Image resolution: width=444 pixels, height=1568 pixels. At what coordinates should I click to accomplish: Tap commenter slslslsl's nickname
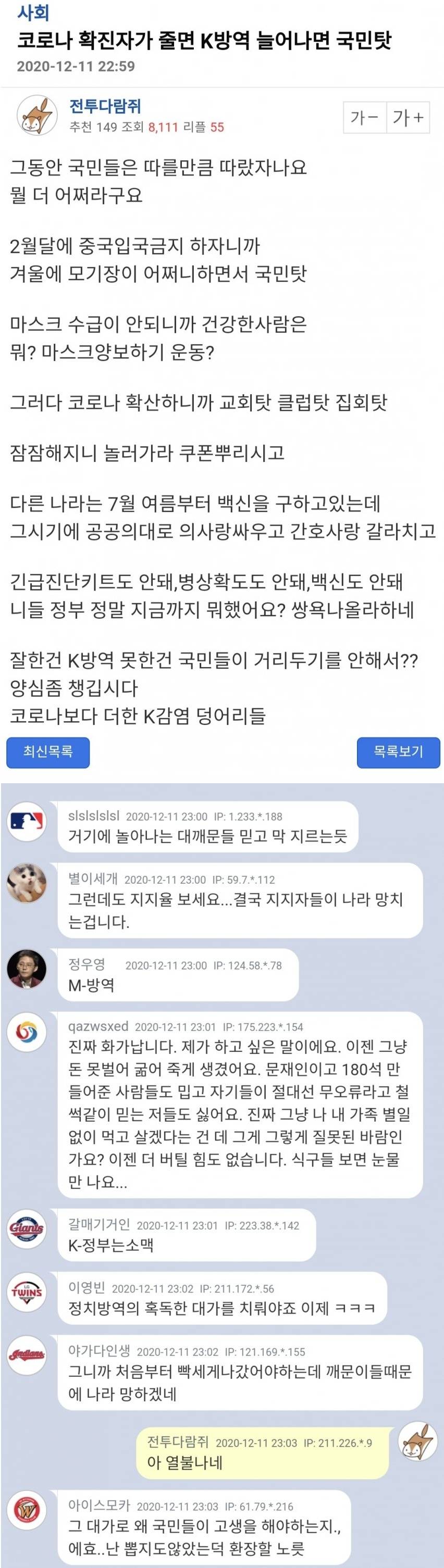point(94,816)
